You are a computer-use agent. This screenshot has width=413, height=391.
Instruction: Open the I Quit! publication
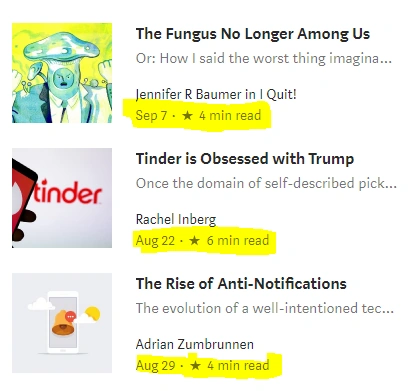pyautogui.click(x=277, y=94)
